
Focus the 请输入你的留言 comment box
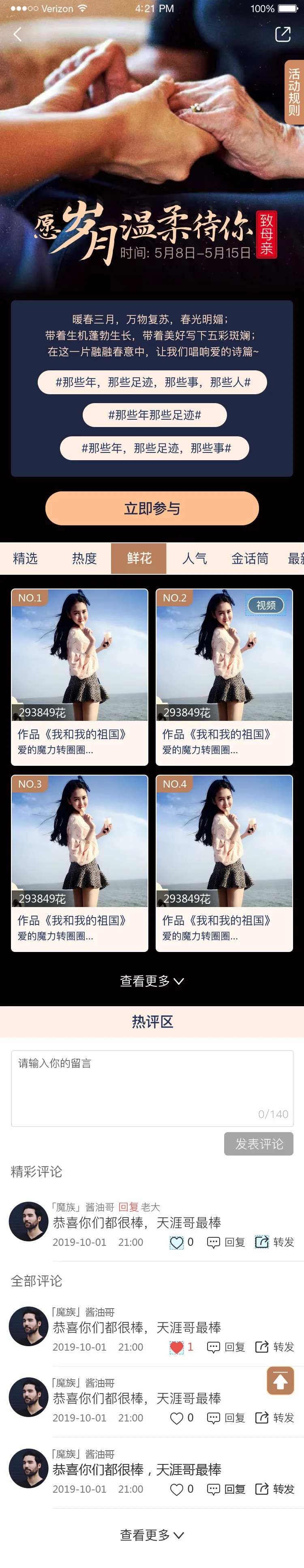click(x=152, y=1088)
